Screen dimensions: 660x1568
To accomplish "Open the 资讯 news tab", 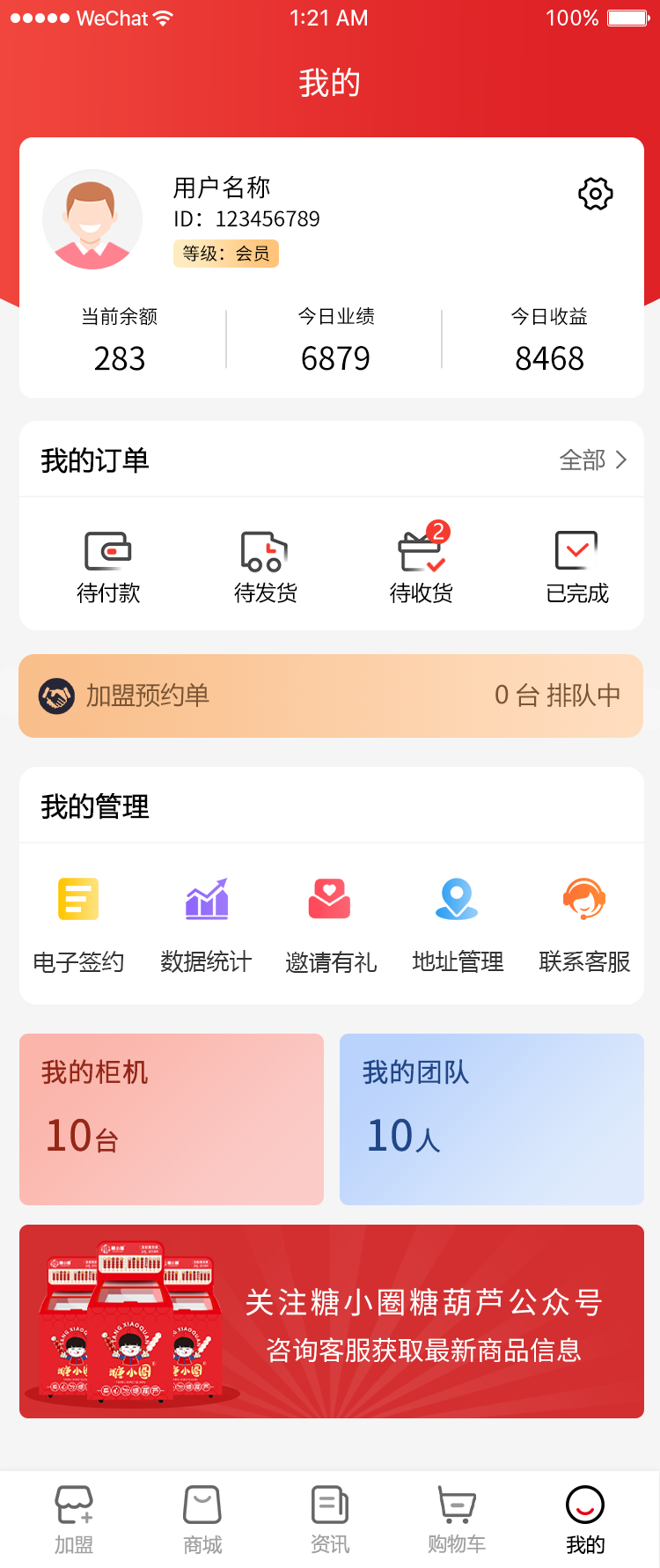I will pos(328,1507).
